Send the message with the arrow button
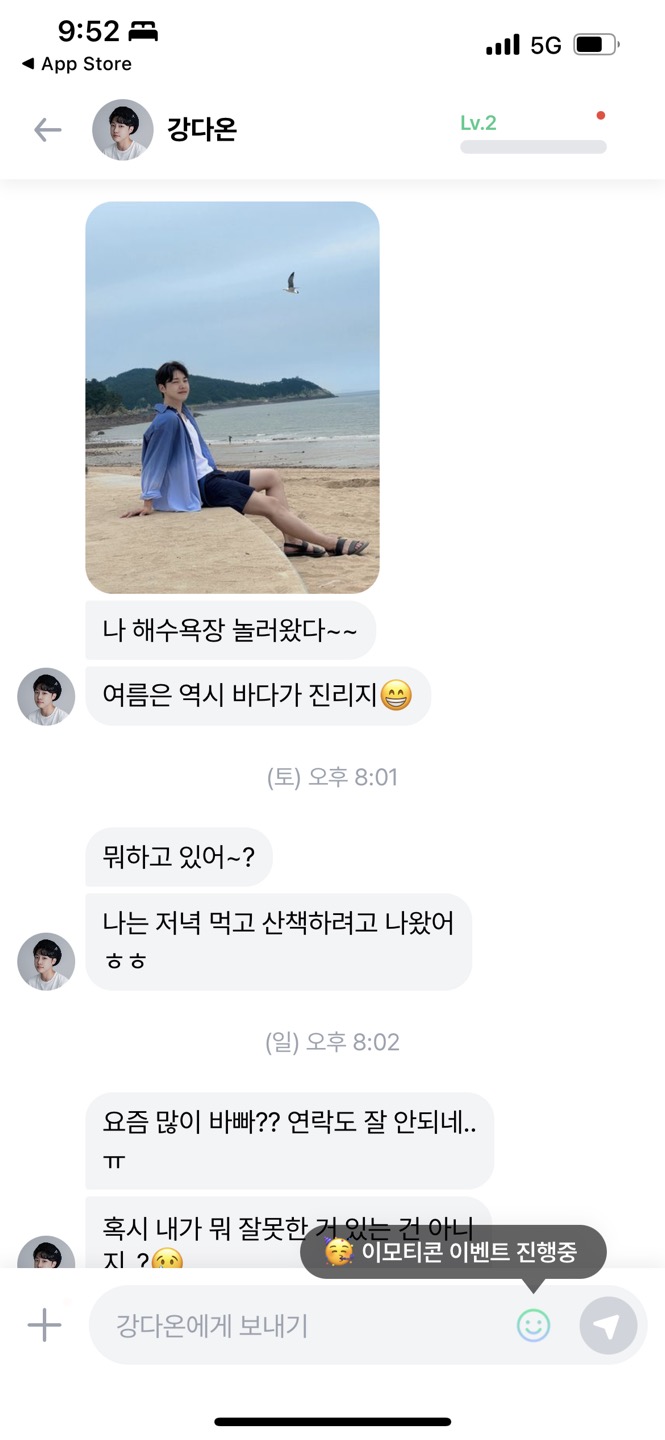Image resolution: width=665 pixels, height=1440 pixels. [x=608, y=1326]
